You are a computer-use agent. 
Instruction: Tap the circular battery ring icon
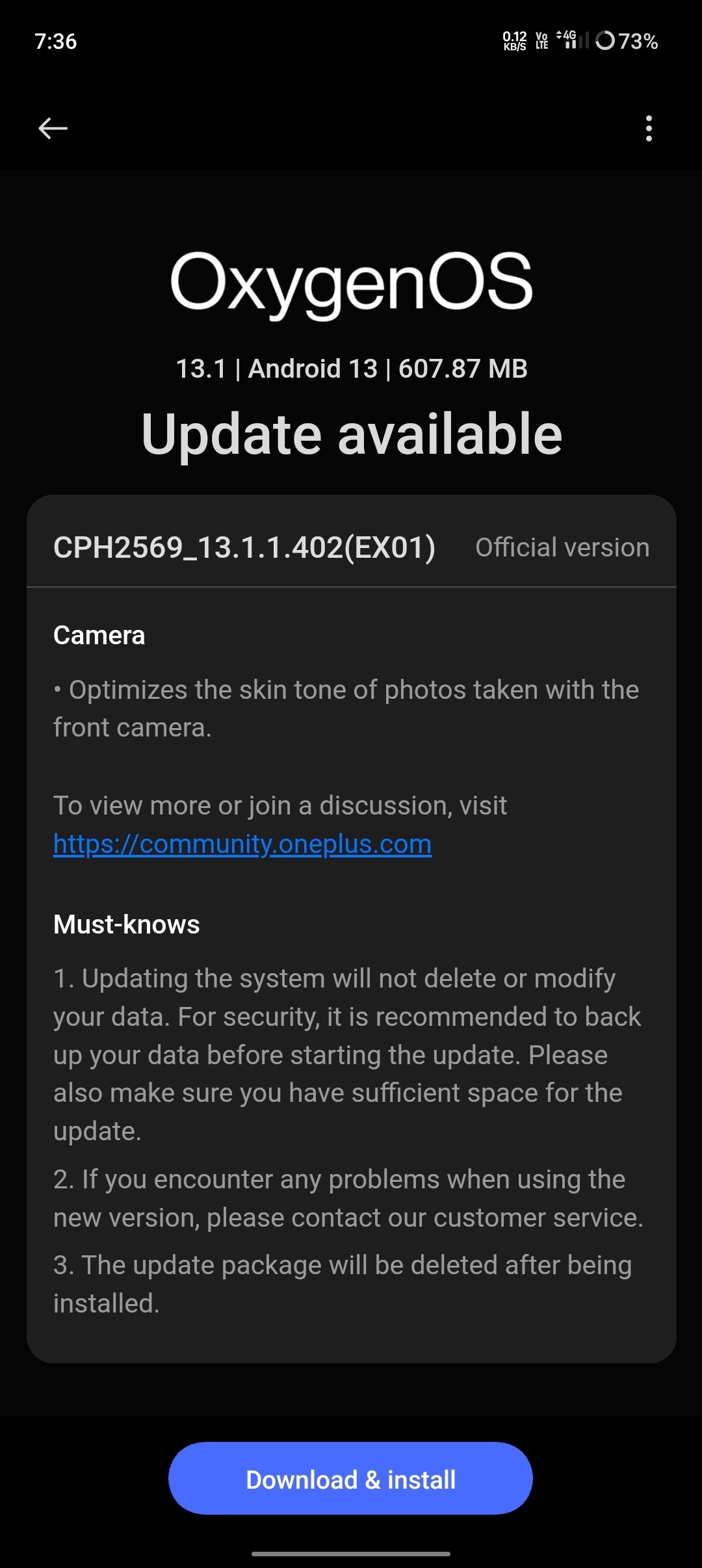tap(606, 41)
